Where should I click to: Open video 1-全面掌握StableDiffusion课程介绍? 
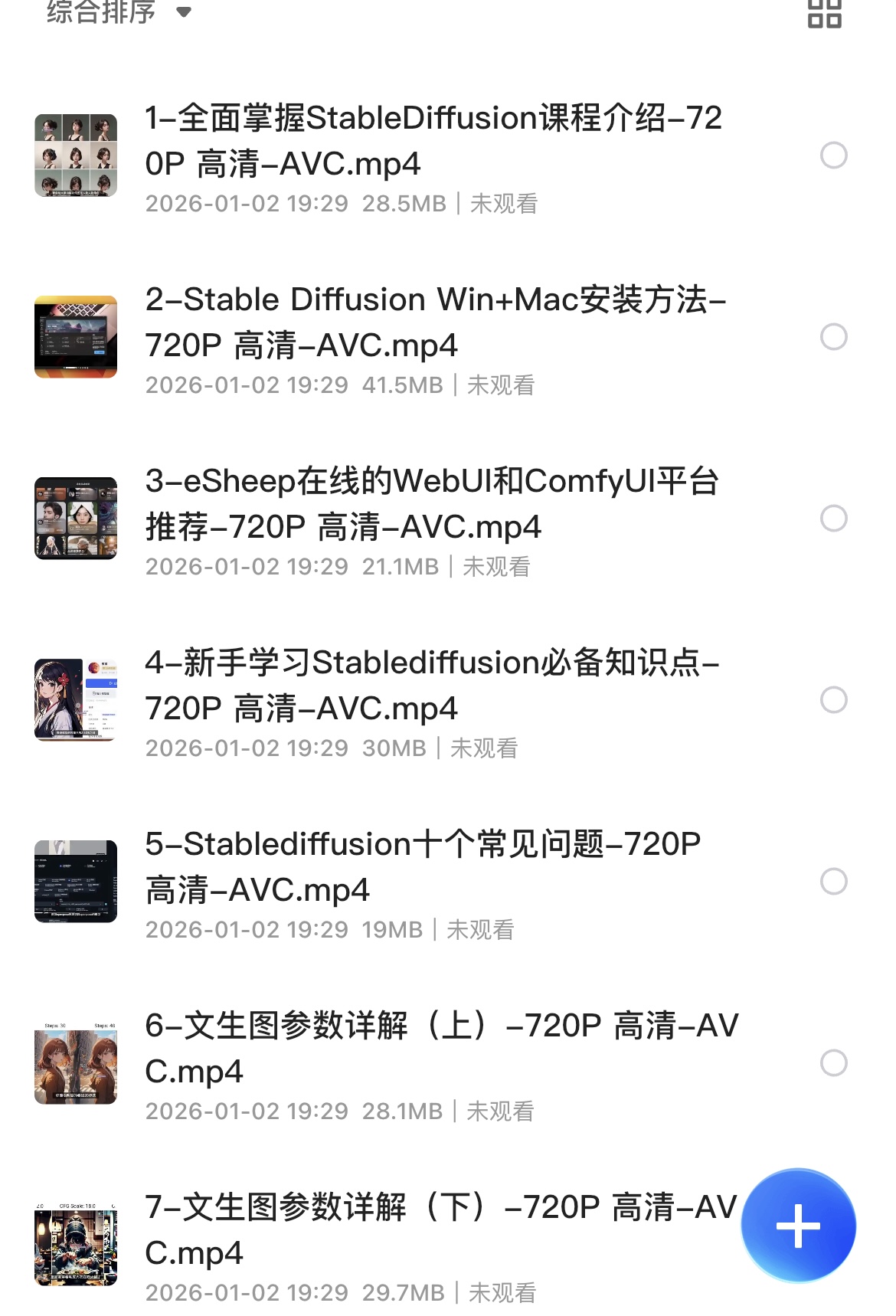pyautogui.click(x=433, y=141)
